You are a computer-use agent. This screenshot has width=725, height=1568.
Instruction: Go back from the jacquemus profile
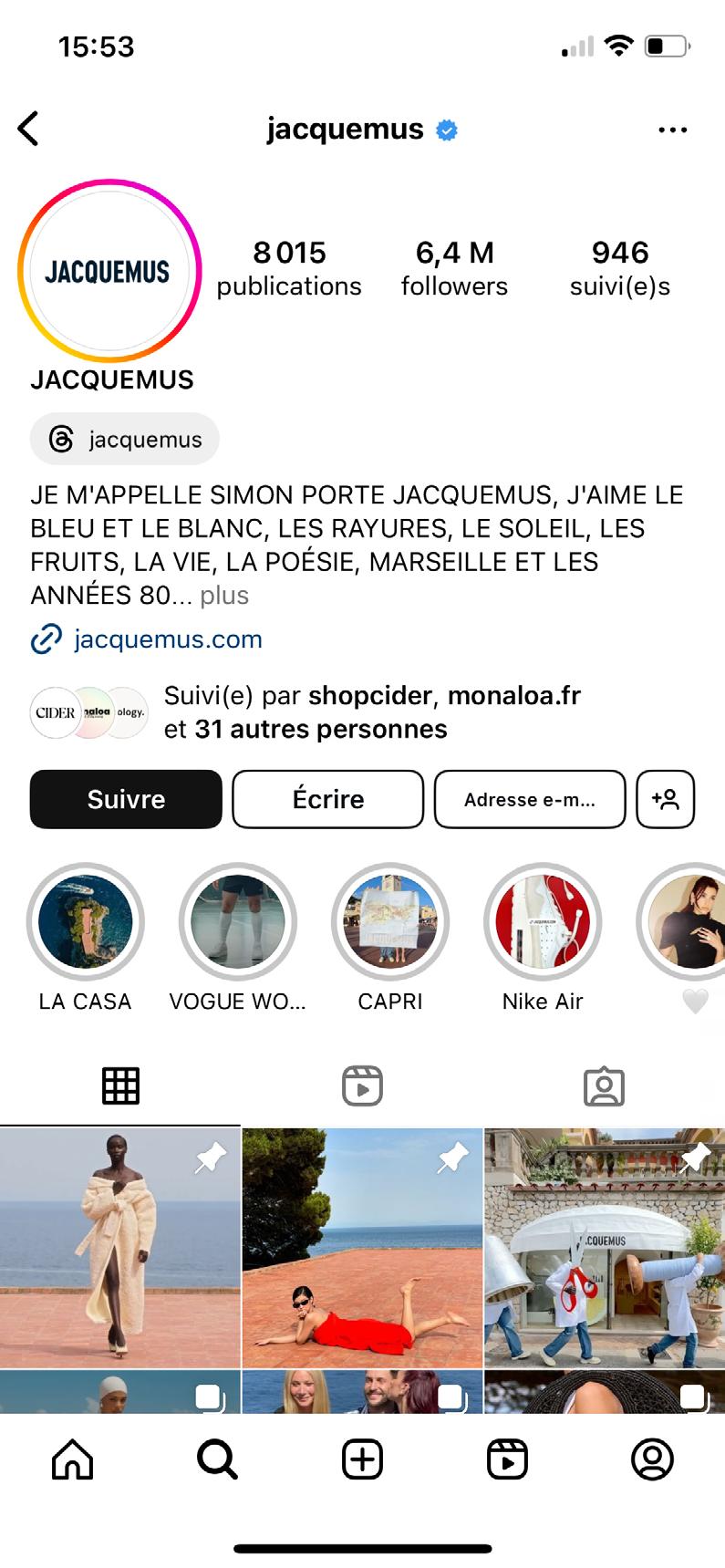(29, 130)
